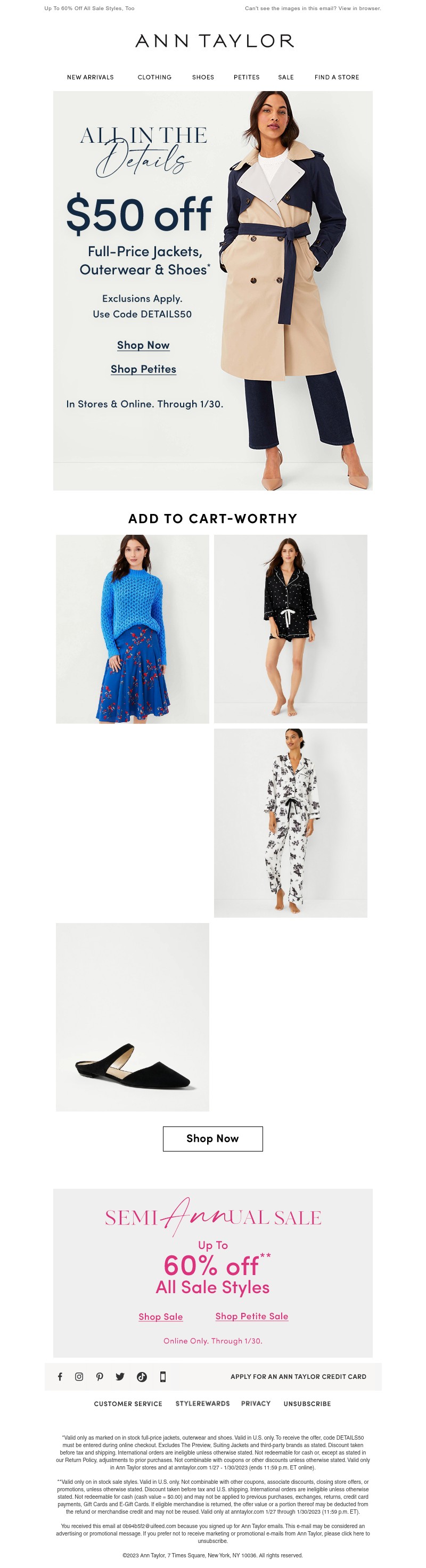Screen dimensions: 426x1568
Task: View the black pointed flat shoe
Action: click(132, 1017)
